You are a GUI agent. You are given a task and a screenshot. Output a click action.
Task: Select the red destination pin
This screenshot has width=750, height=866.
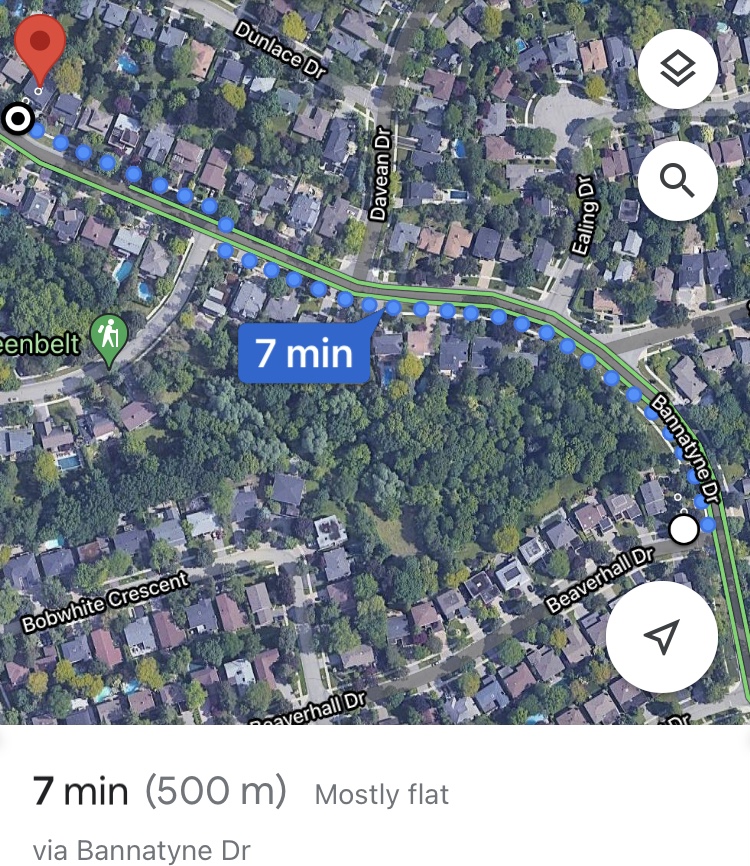[x=41, y=48]
